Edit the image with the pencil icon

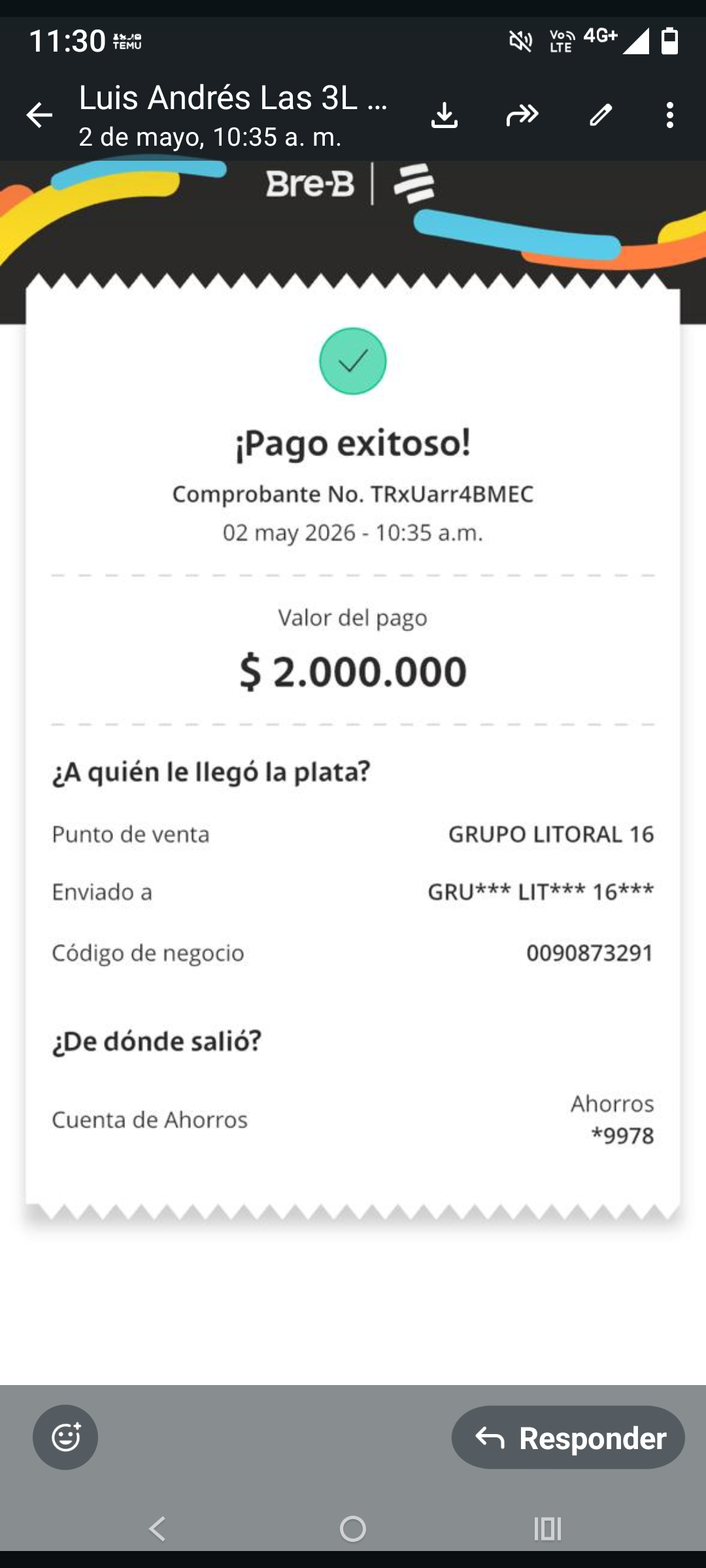tap(601, 115)
